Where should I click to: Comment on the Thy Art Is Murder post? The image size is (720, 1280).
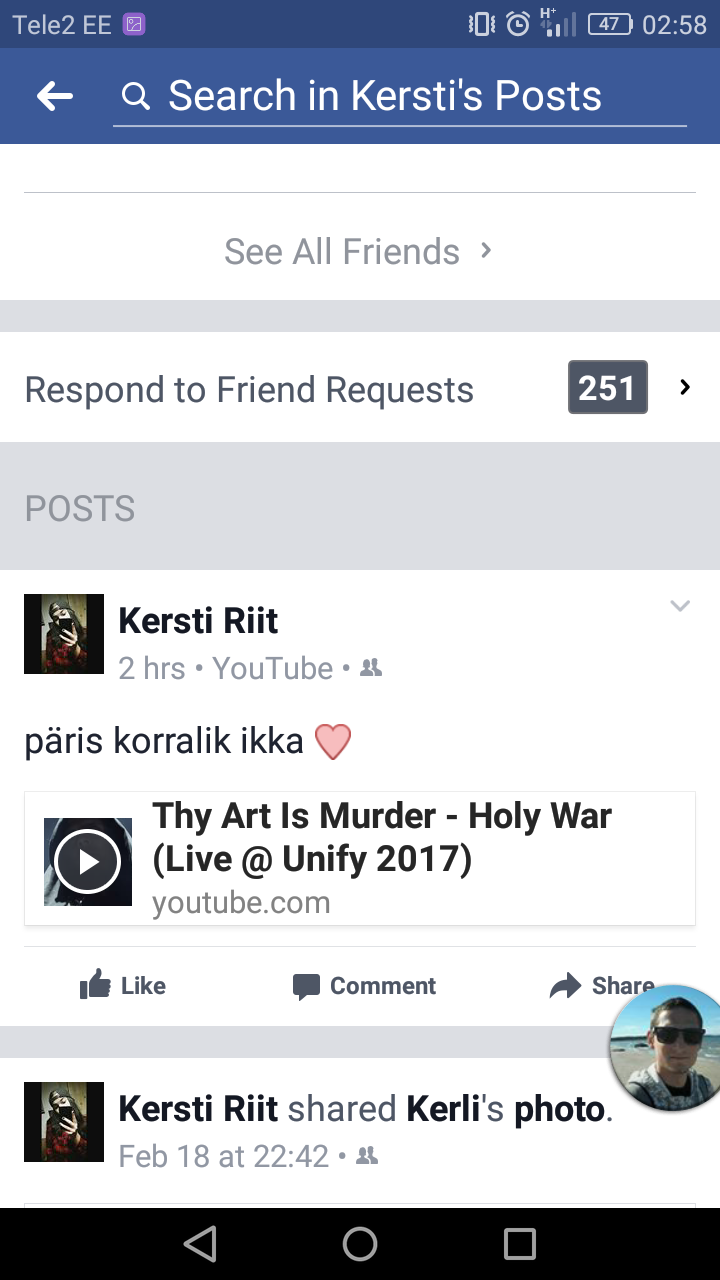(364, 986)
